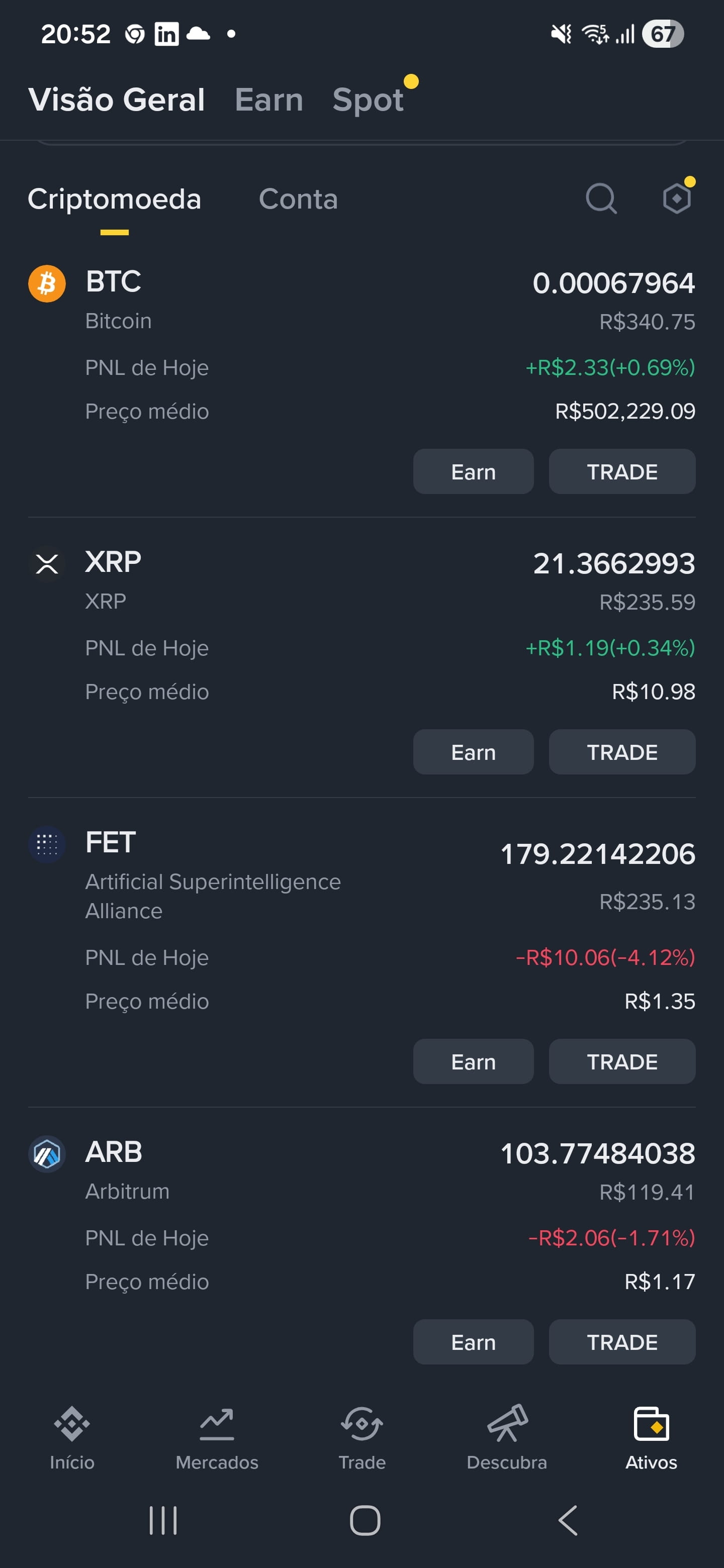Select the Conta tab

[298, 199]
